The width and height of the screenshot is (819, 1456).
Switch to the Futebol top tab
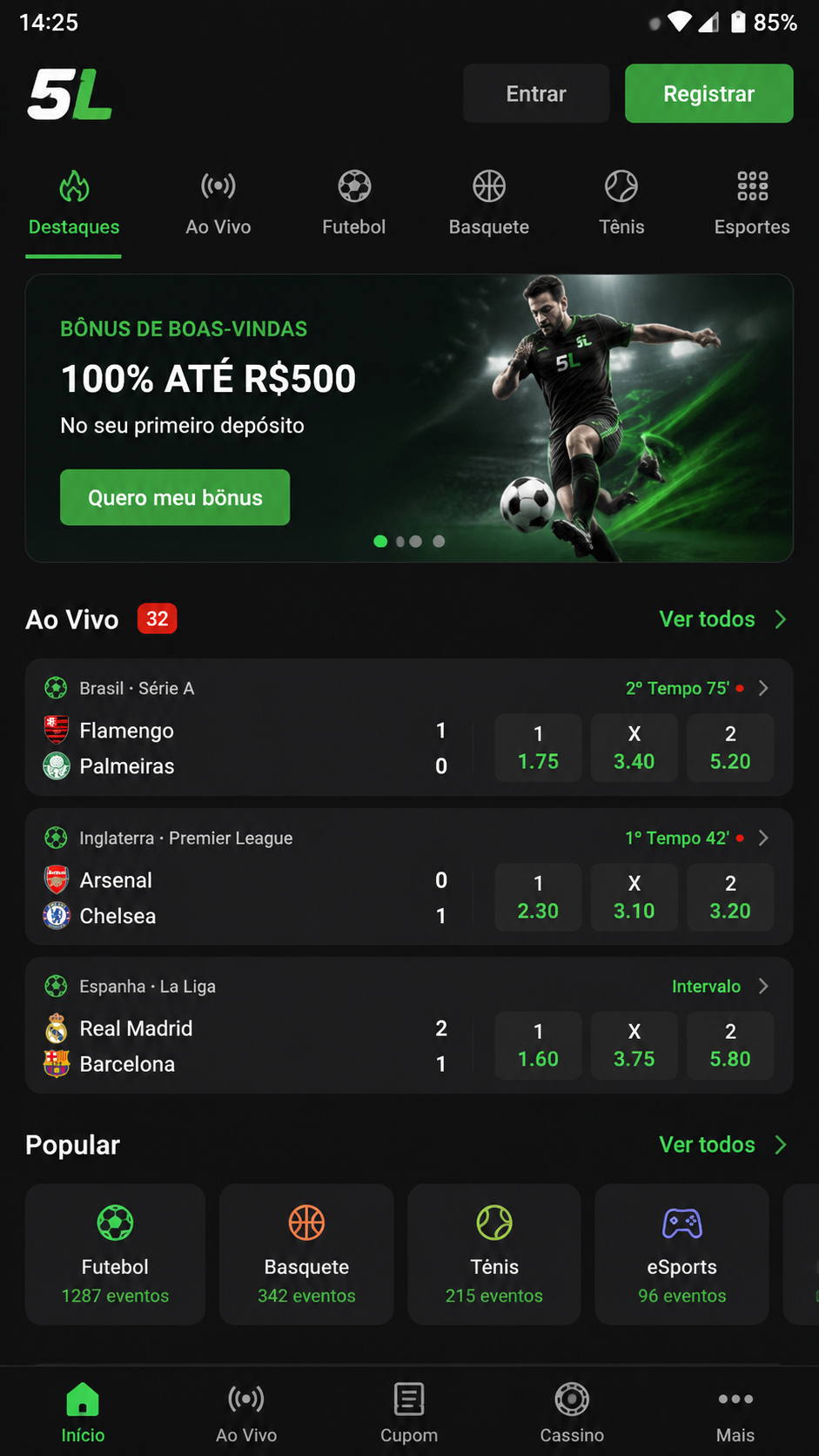pyautogui.click(x=353, y=204)
